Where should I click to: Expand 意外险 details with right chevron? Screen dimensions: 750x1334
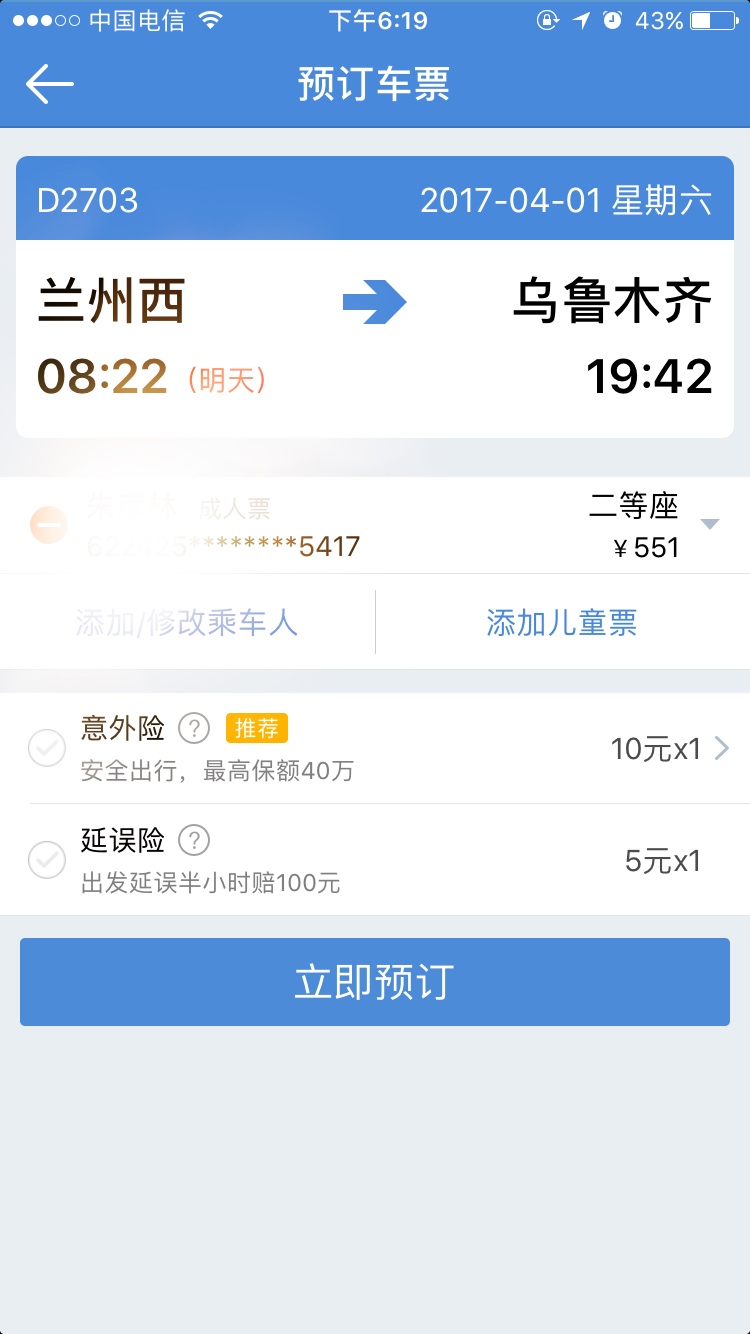tap(722, 748)
